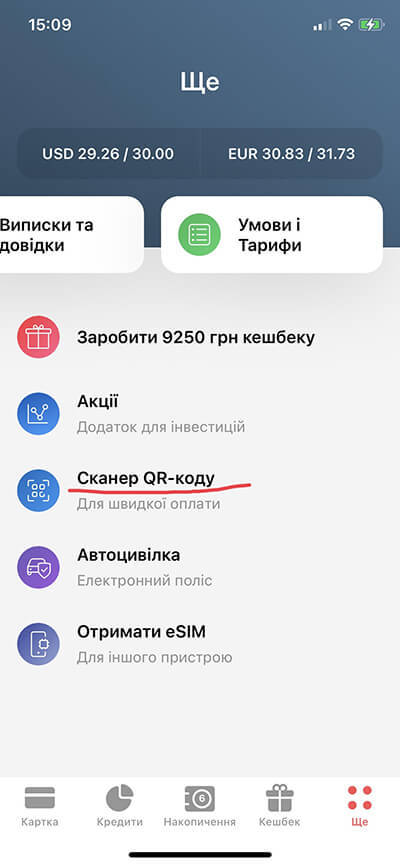Open the Кешбек tab
This screenshot has height=866, width=400.
click(x=280, y=806)
